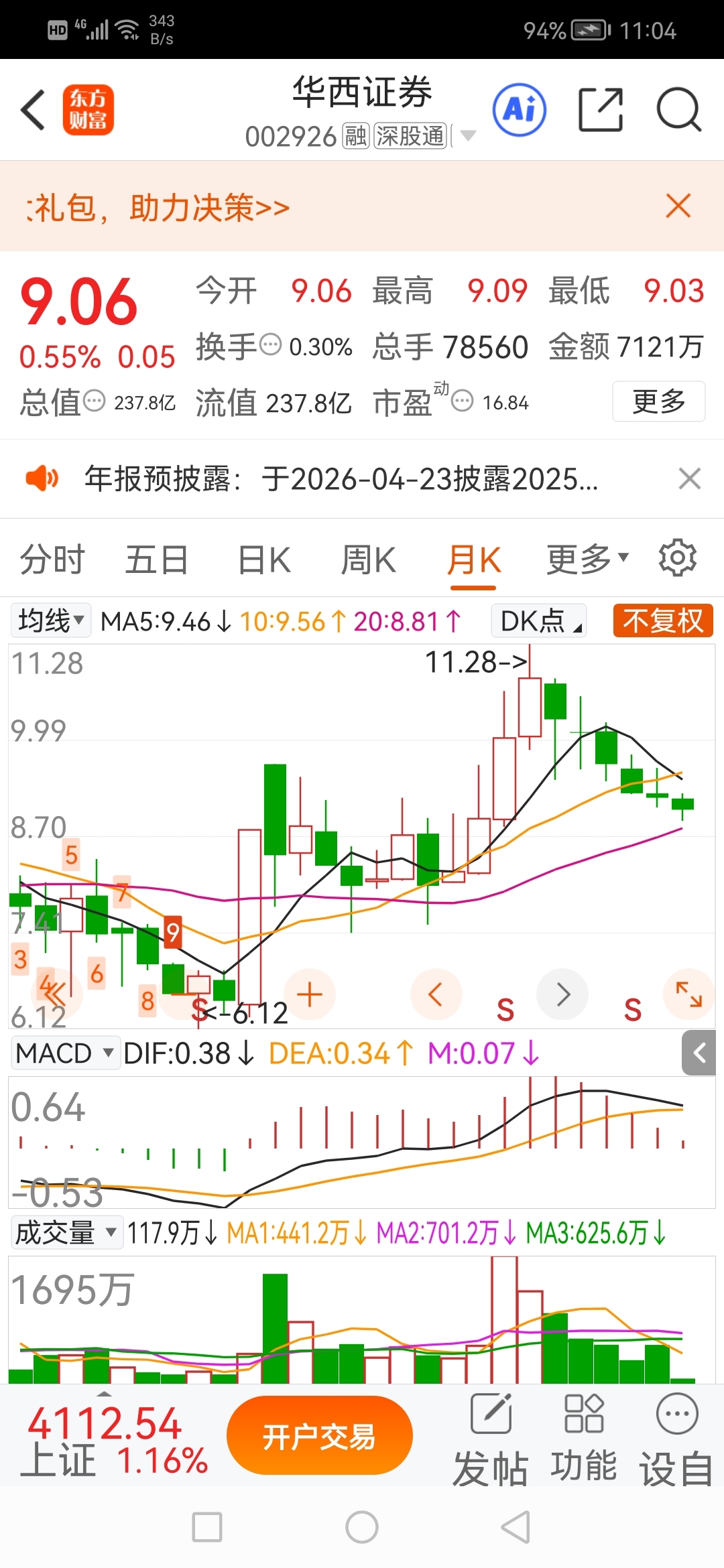Viewport: 724px width, 1568px height.
Task: Tap the 不复权 adjustment button
Action: (x=662, y=620)
